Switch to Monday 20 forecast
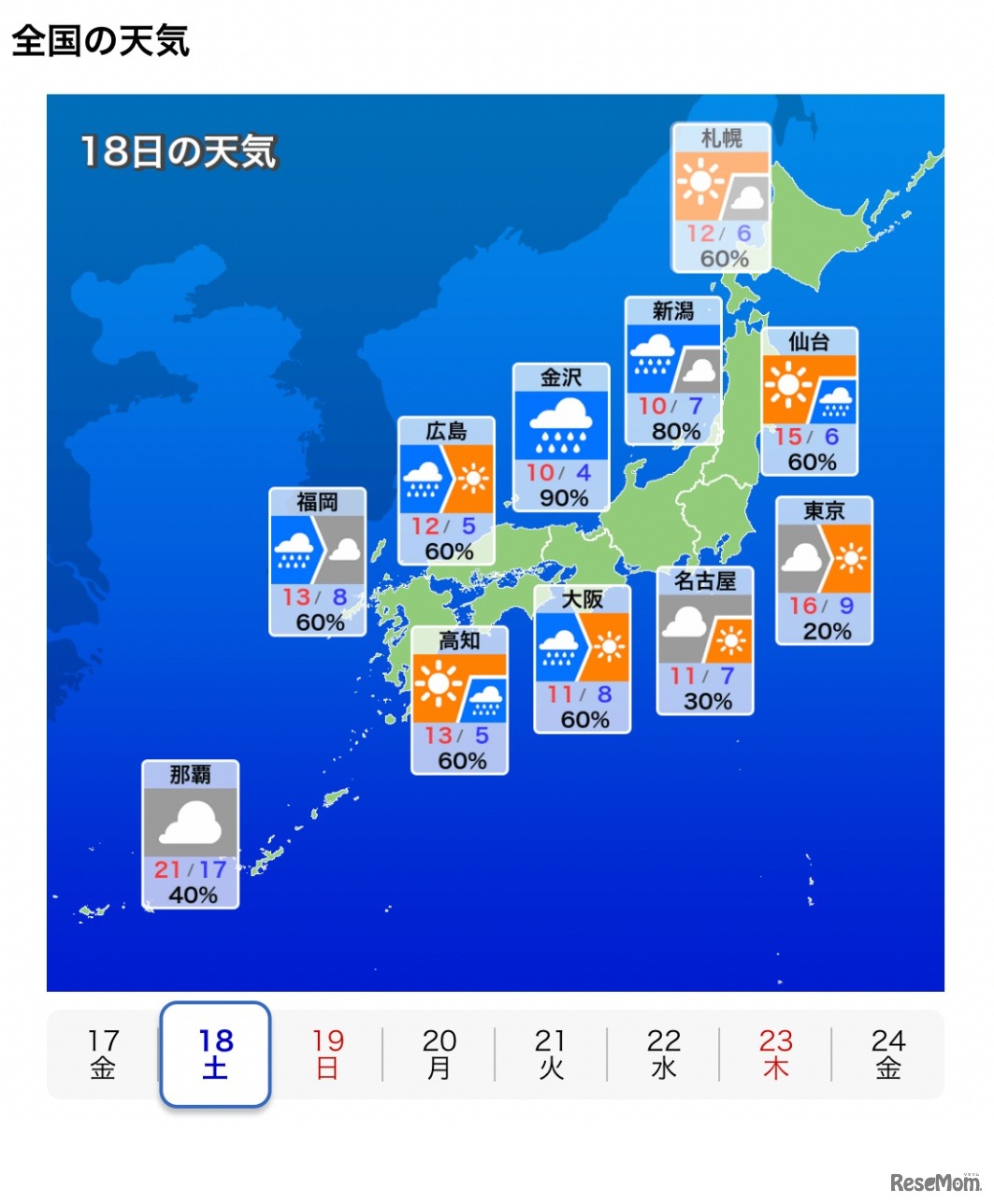 439,1054
